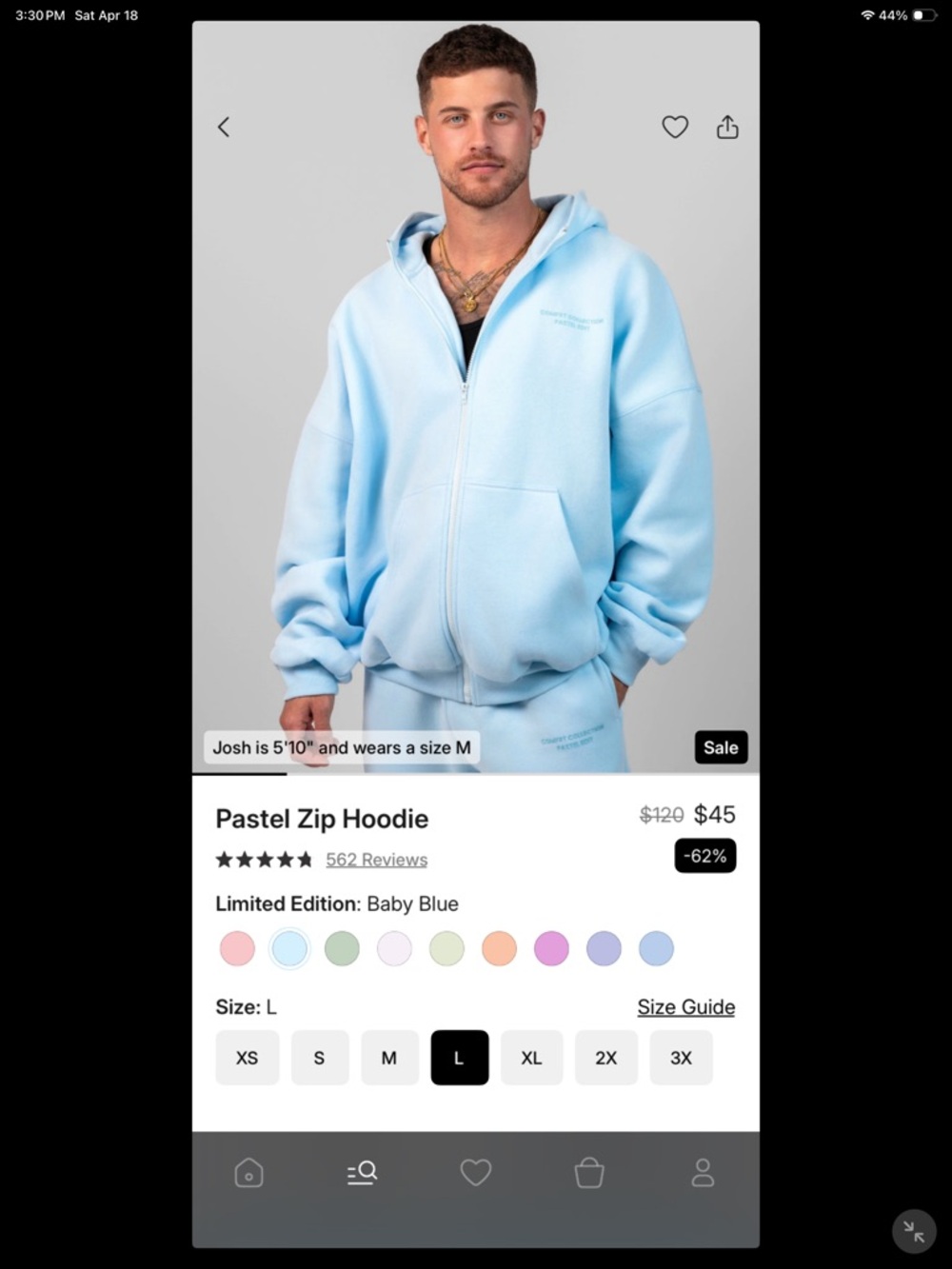
Task: Select the pink color swatch
Action: coord(237,948)
